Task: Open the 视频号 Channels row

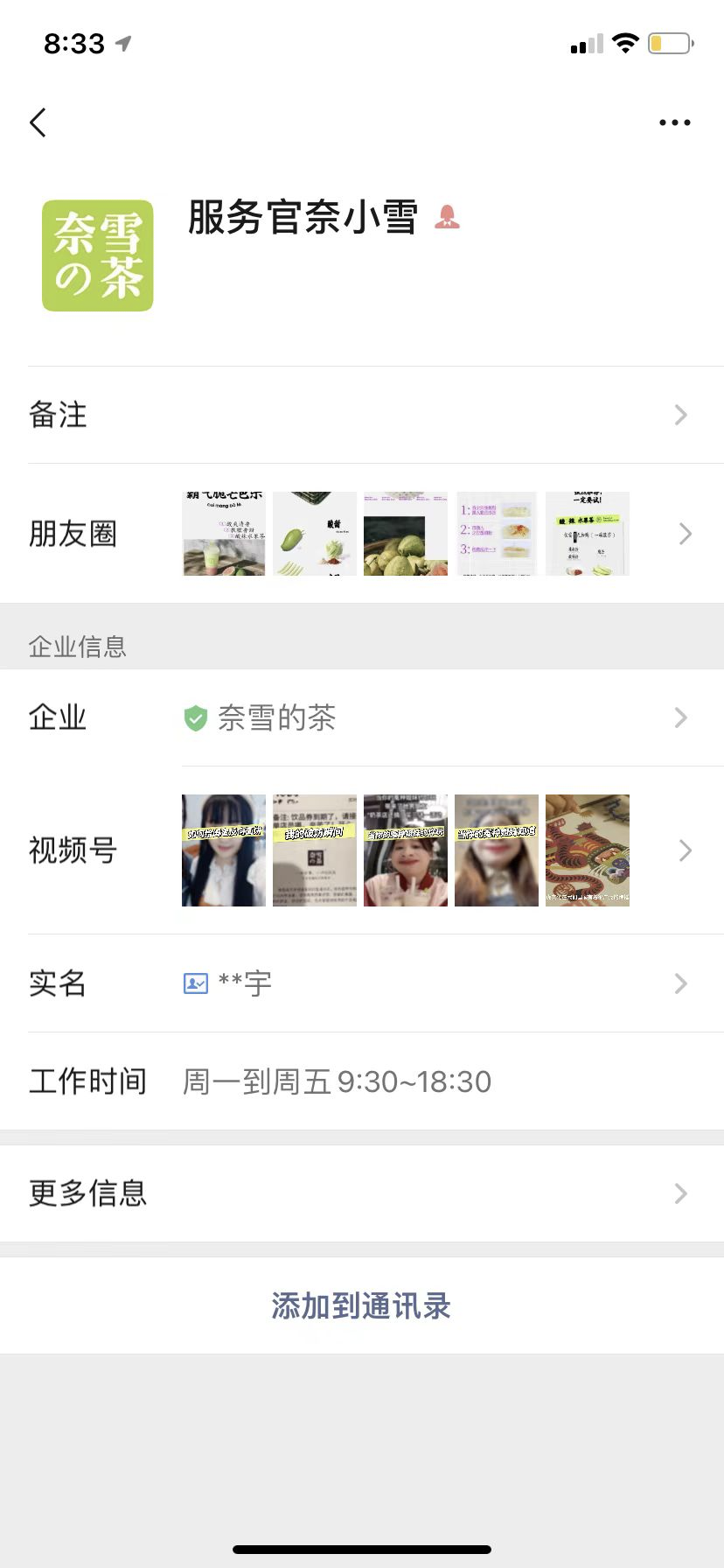Action: point(362,850)
